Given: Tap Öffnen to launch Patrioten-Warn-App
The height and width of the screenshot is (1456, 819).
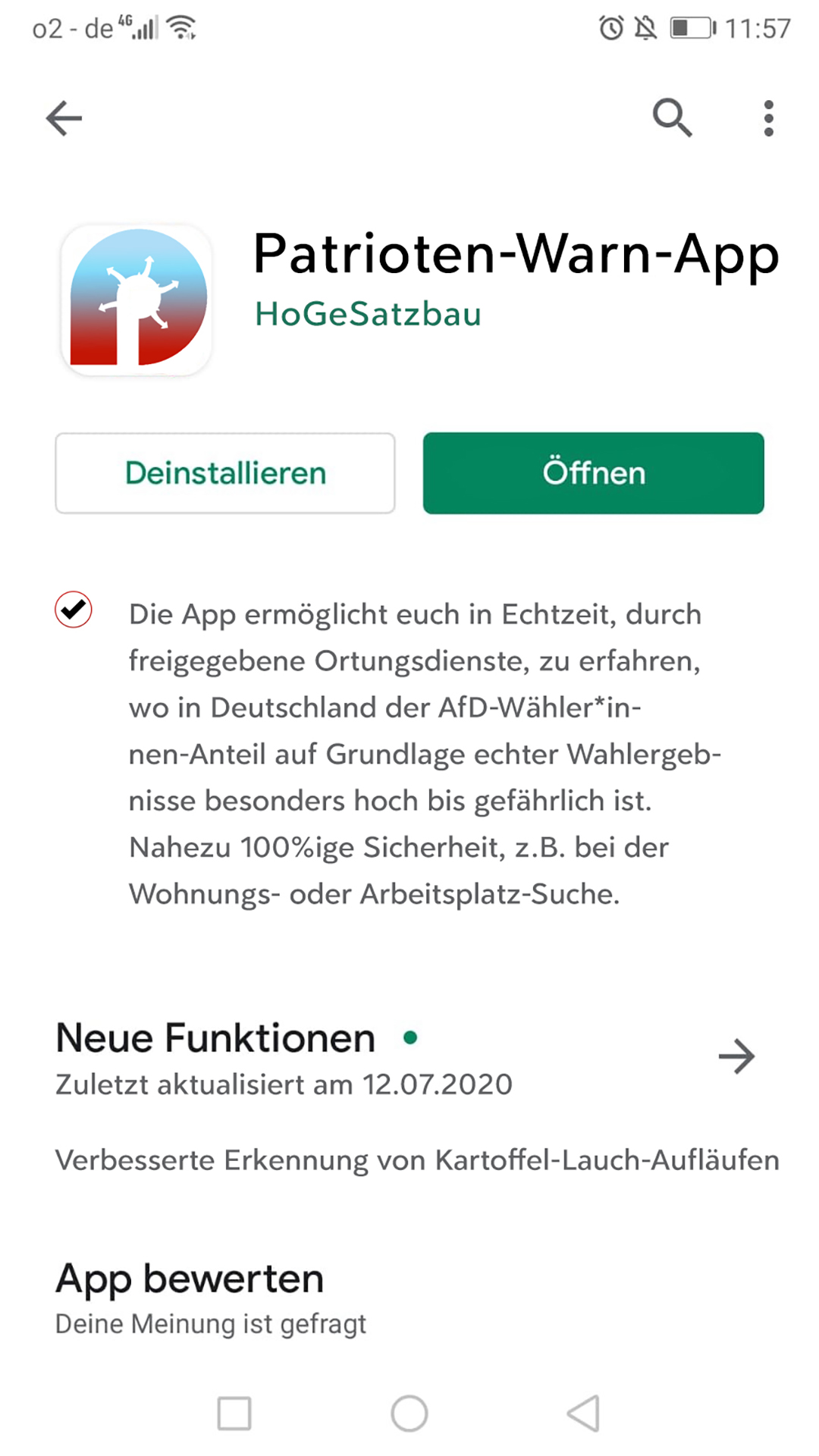Looking at the screenshot, I should click(593, 473).
